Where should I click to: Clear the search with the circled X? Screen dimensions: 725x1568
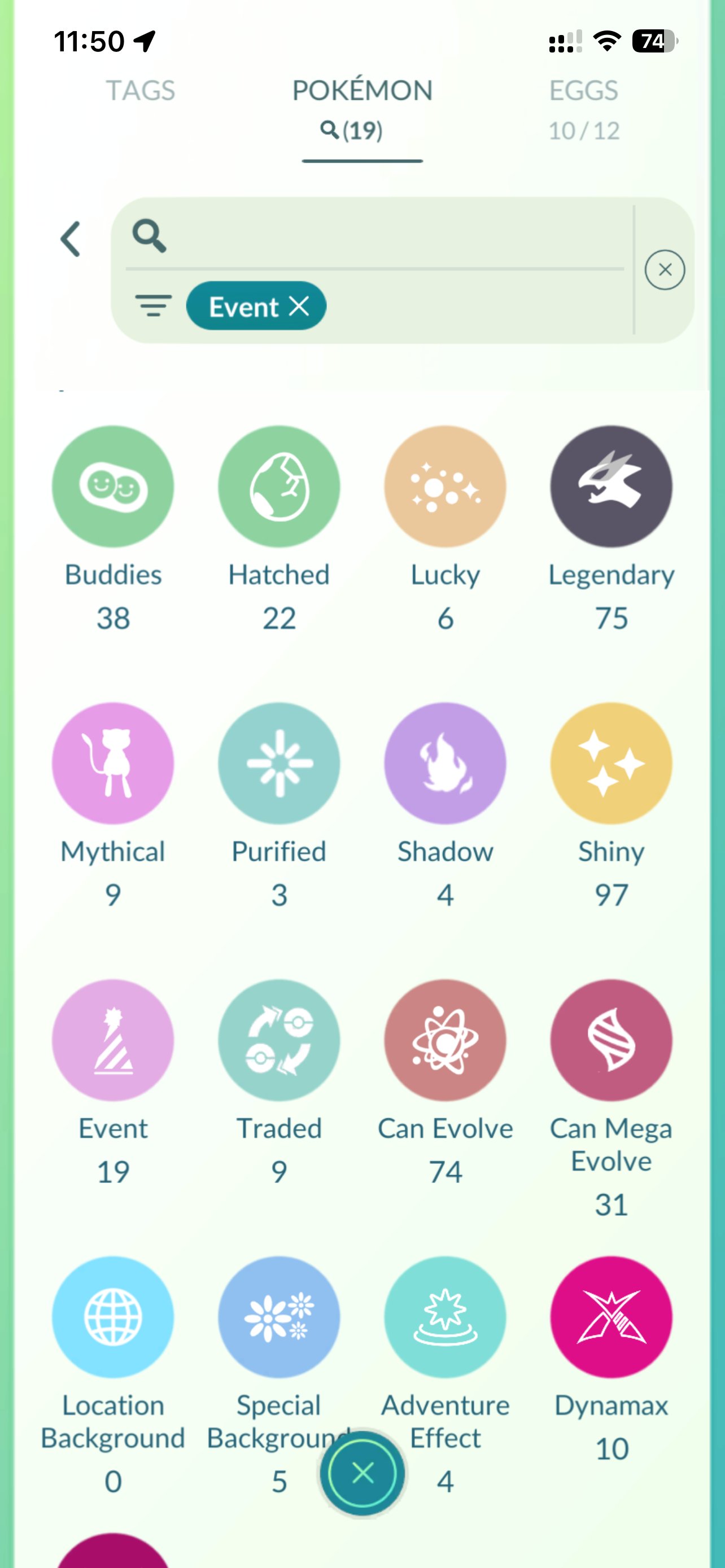click(x=665, y=270)
